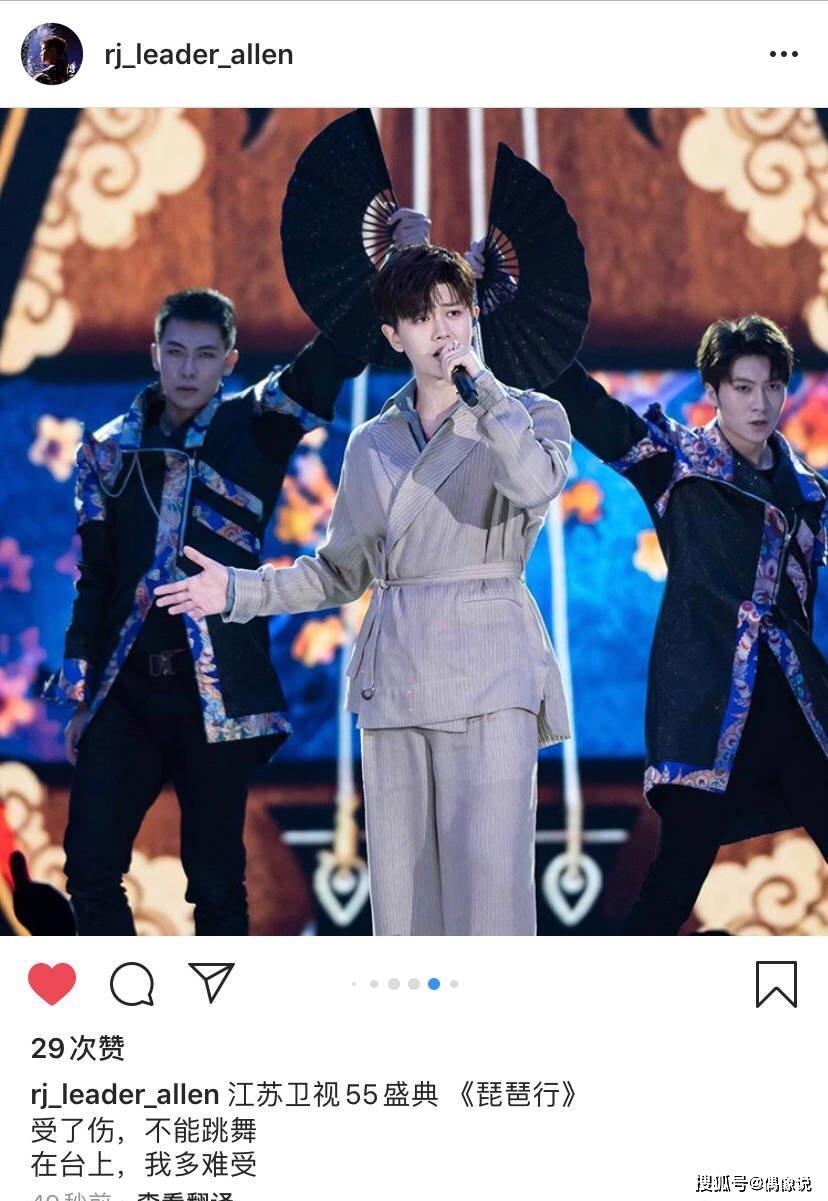Unlike the post with the red heart

pyautogui.click(x=52, y=984)
